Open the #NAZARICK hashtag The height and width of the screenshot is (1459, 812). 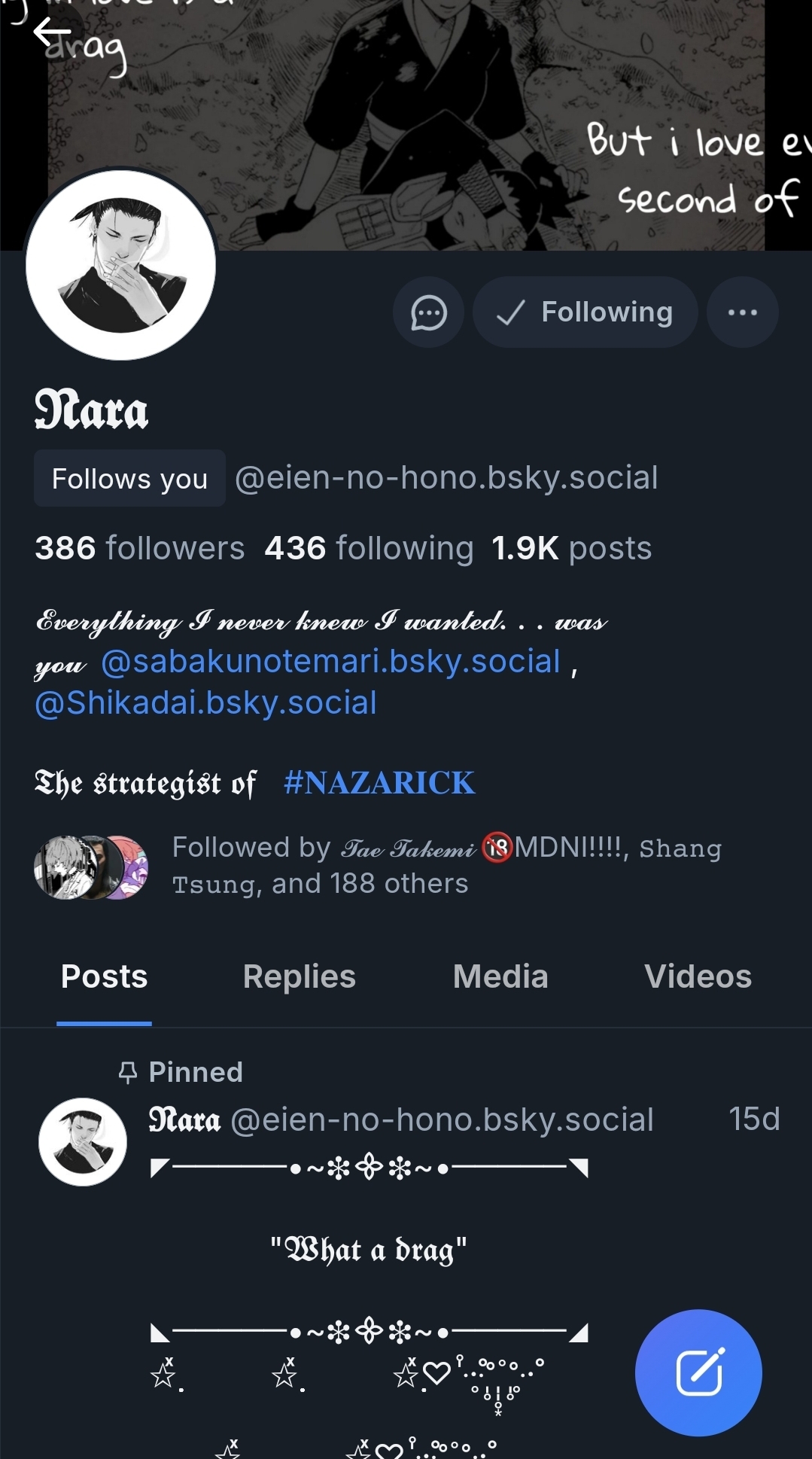[x=379, y=783]
